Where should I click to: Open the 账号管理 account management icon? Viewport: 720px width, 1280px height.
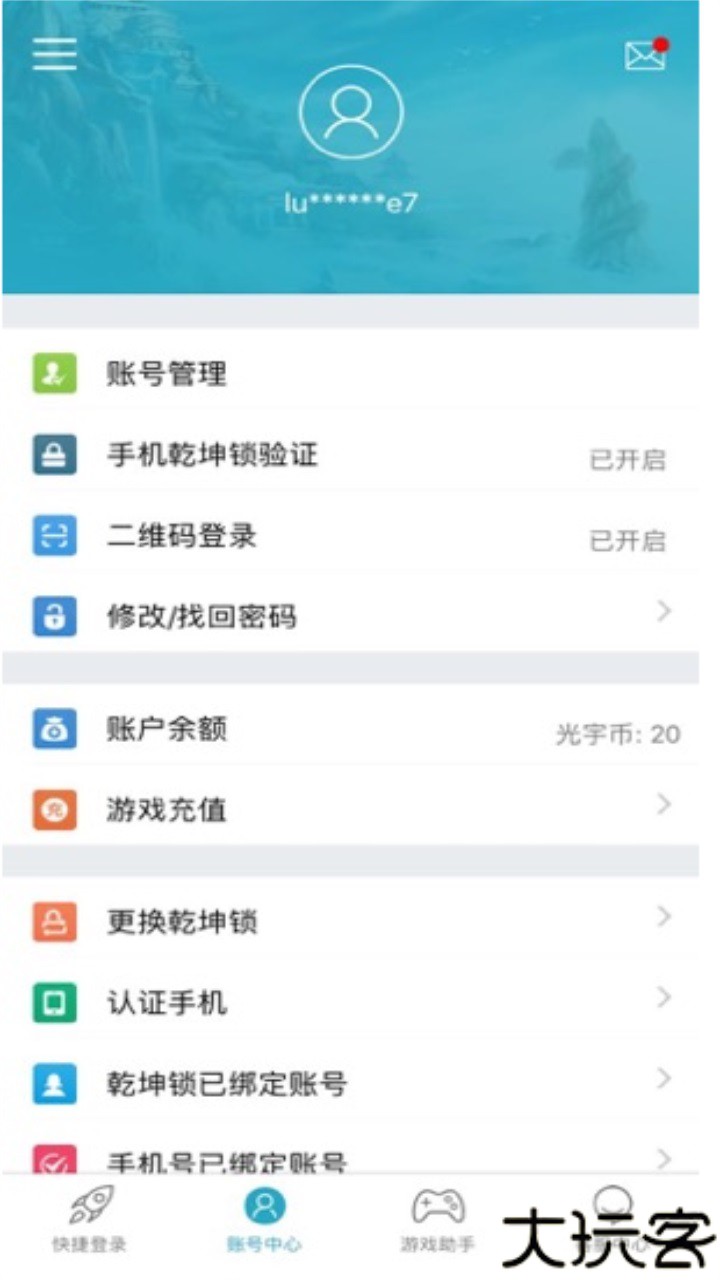click(55, 375)
